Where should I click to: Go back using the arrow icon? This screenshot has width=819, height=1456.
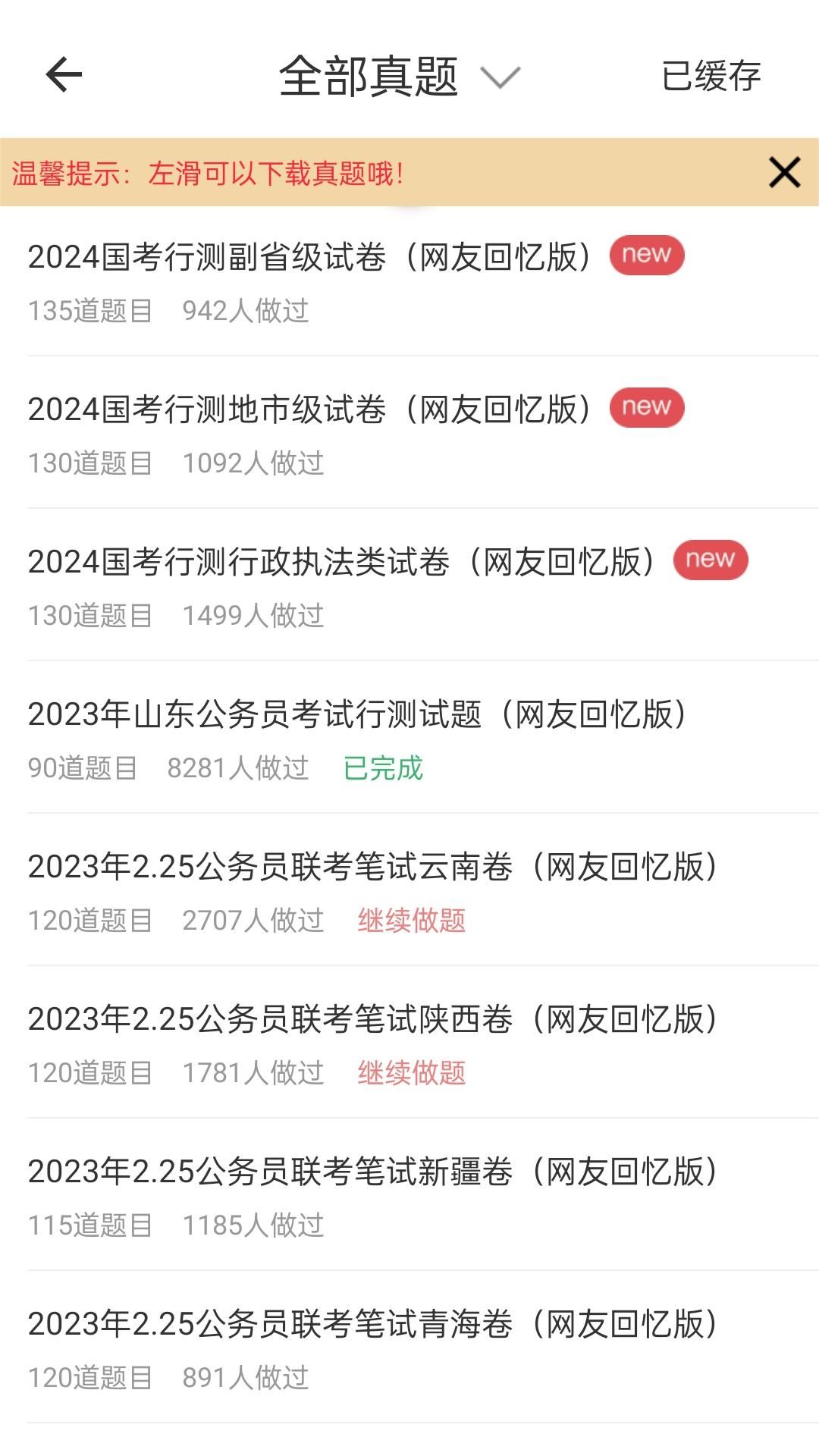point(64,75)
